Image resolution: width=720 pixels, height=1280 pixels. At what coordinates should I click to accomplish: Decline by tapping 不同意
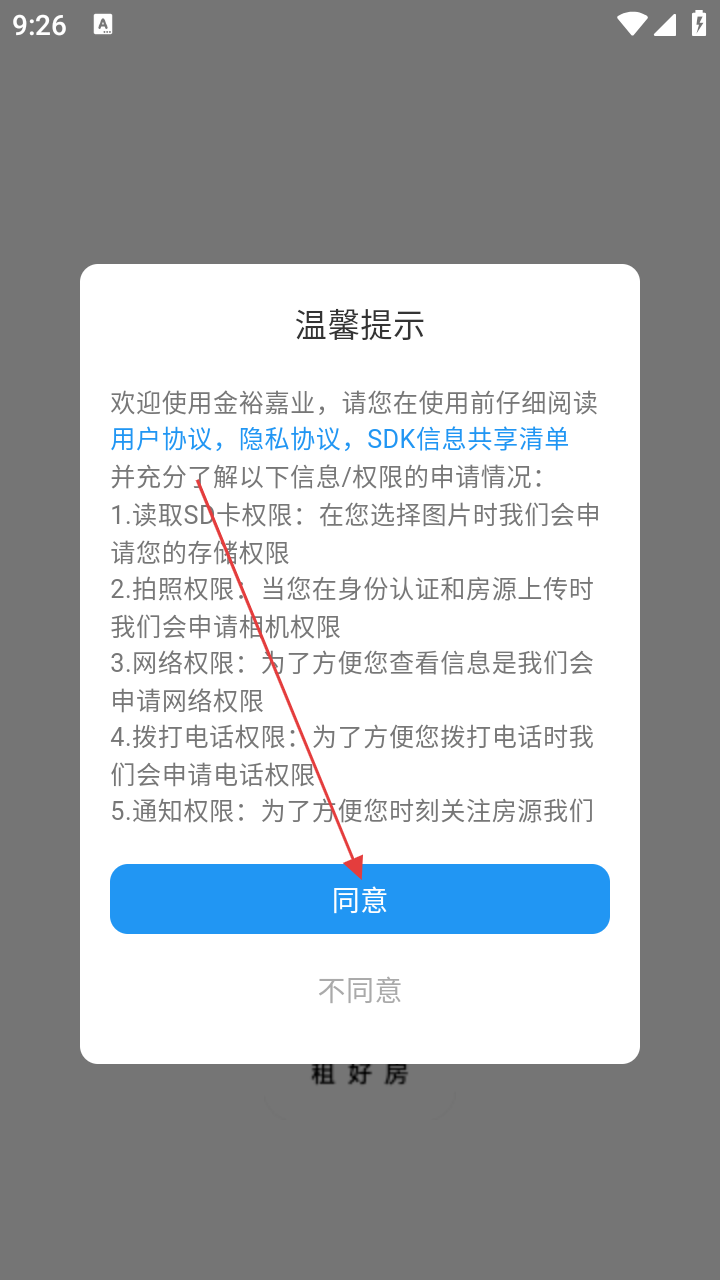coord(360,990)
